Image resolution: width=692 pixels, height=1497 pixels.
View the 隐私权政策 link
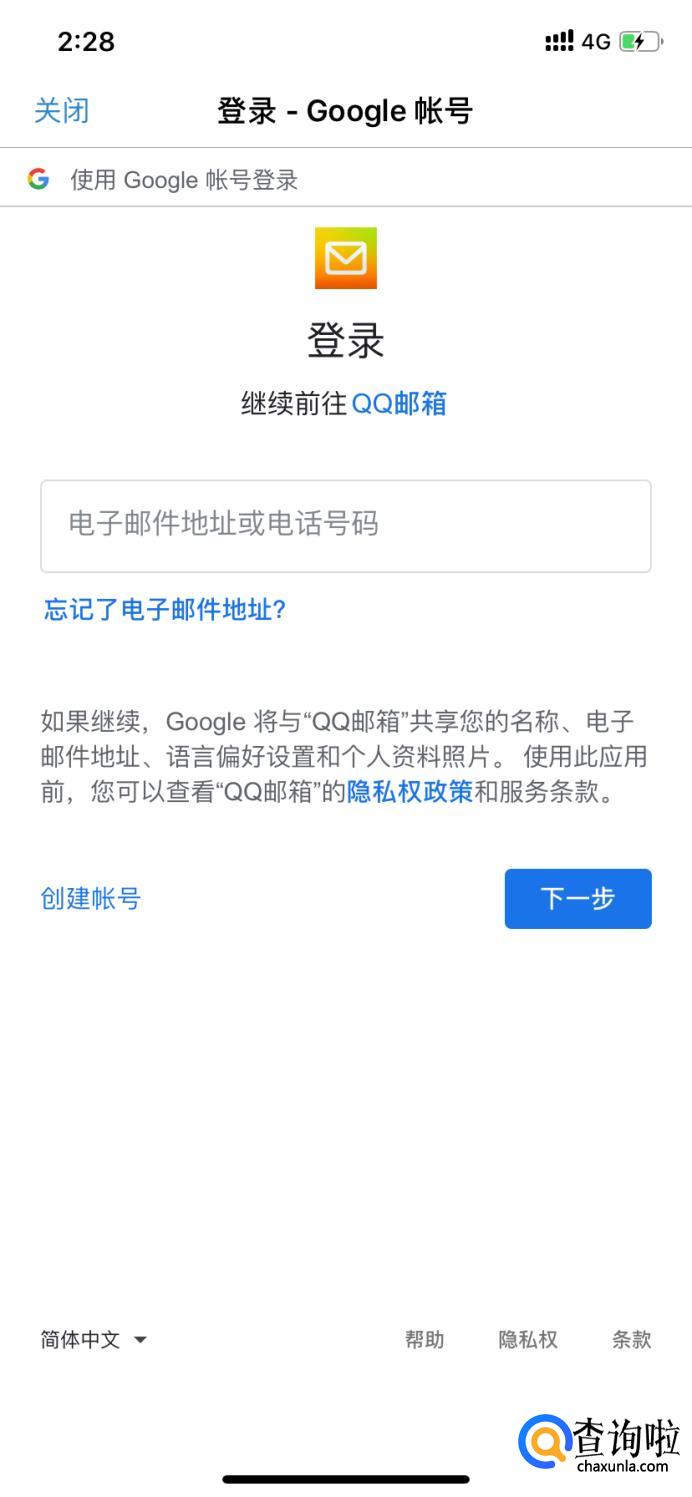410,792
